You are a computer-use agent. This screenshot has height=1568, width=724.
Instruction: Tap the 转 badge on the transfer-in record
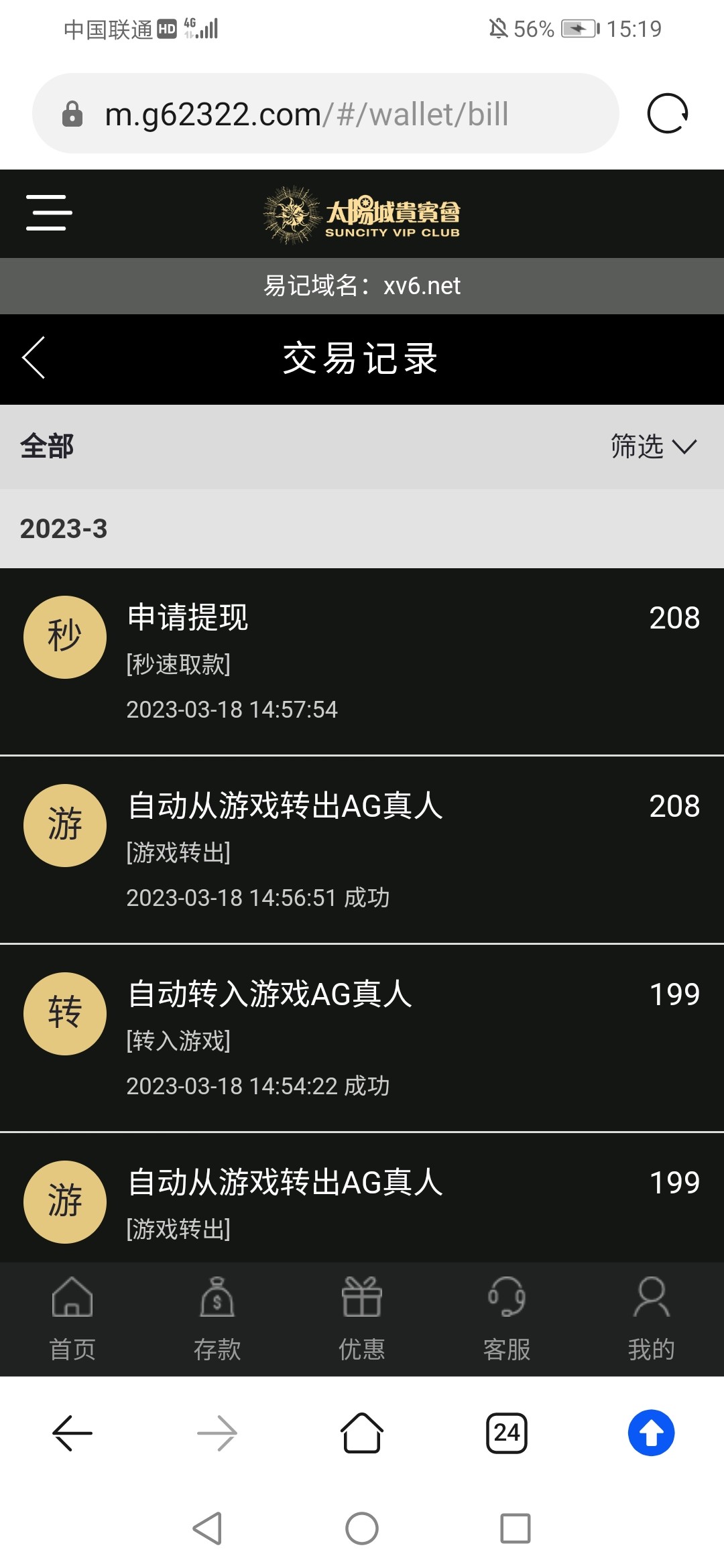click(64, 1014)
